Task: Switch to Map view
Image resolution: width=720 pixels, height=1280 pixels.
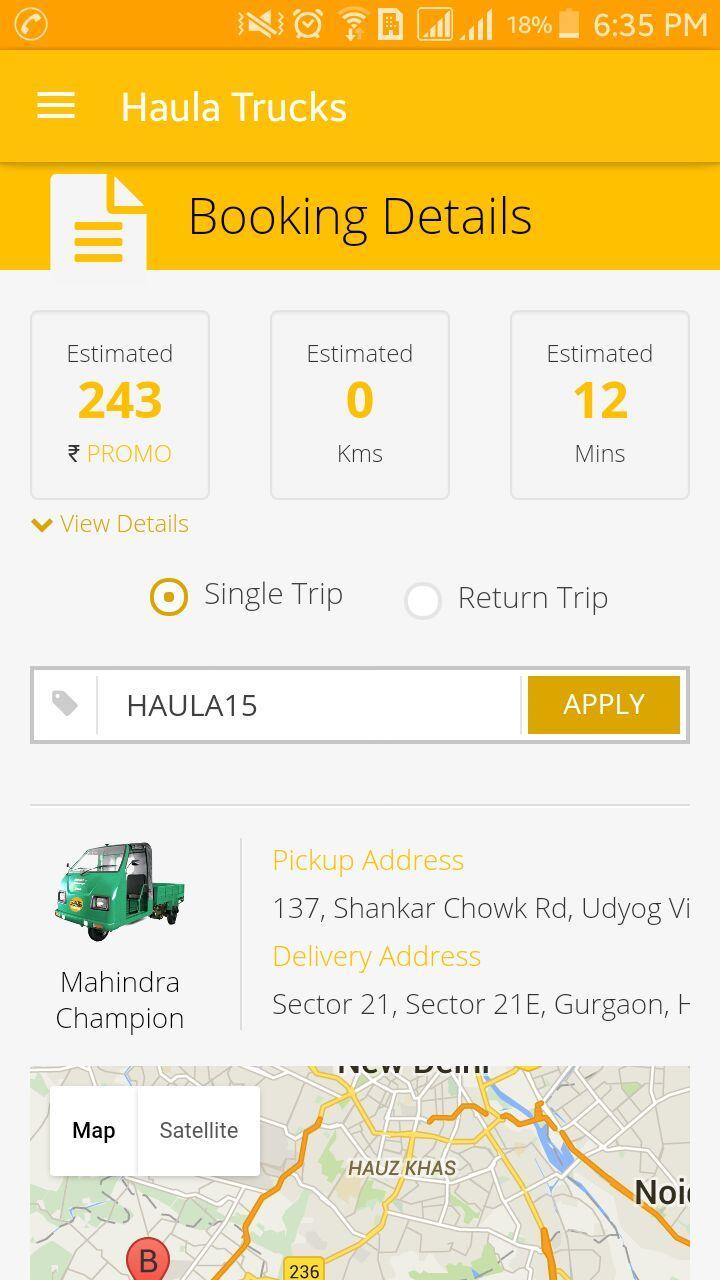Action: (x=93, y=1130)
